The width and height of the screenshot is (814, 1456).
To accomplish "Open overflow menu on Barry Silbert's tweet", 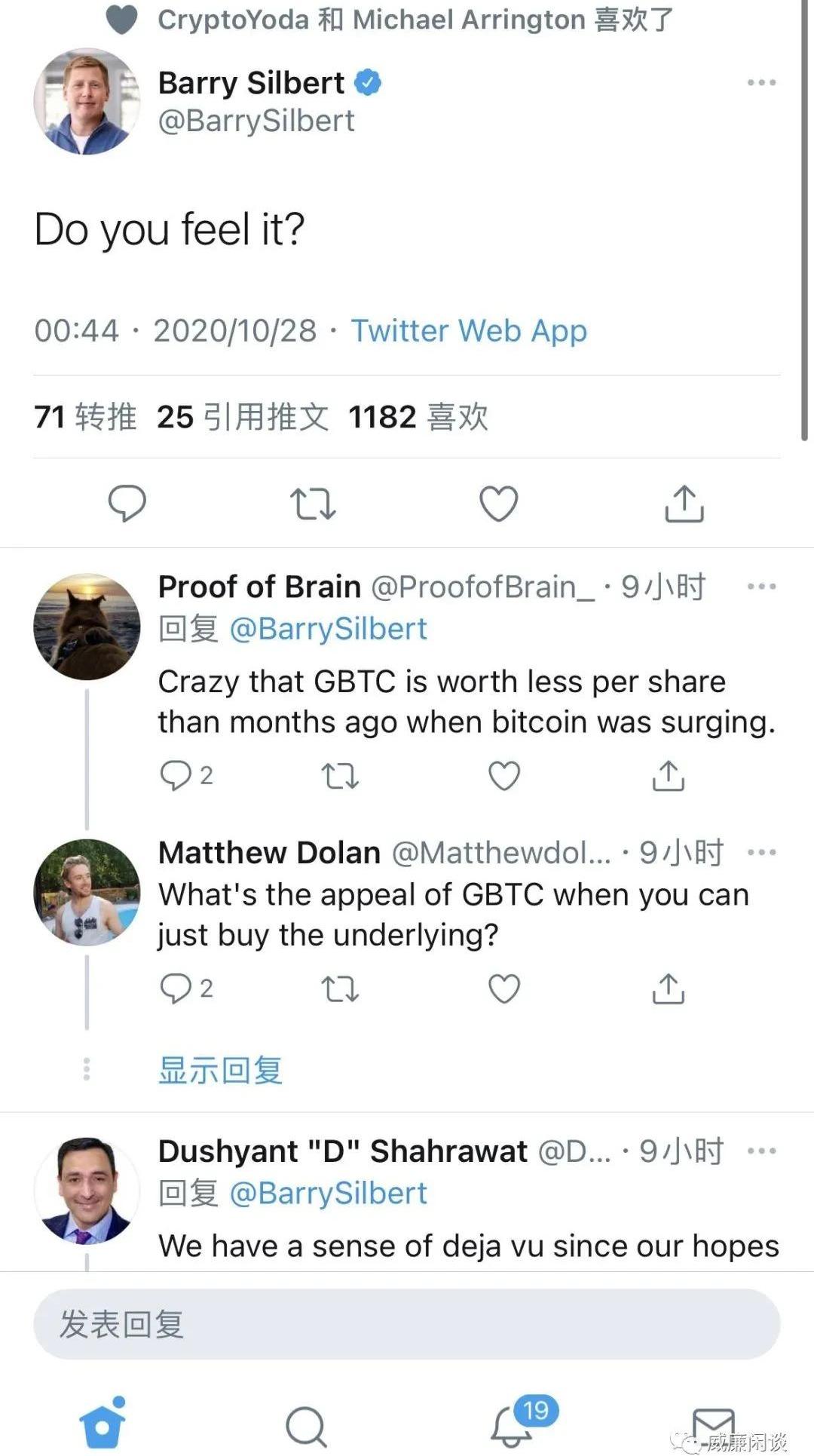I will coord(761,83).
